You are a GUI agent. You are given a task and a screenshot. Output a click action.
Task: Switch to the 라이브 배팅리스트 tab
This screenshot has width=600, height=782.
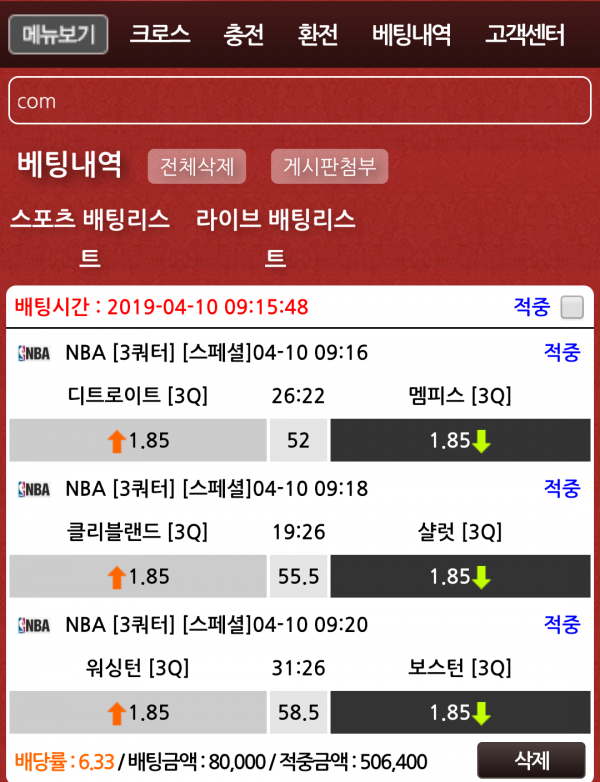[x=276, y=237]
